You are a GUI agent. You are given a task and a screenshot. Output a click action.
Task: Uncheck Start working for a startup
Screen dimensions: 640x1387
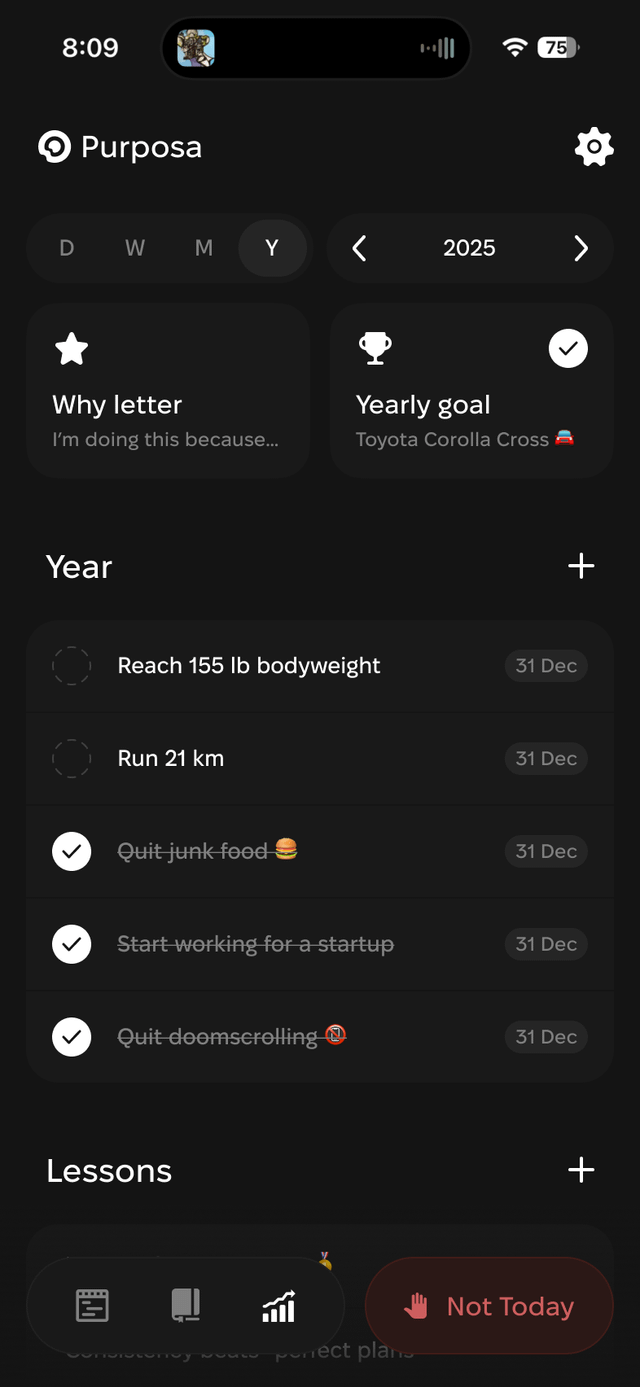(71, 944)
